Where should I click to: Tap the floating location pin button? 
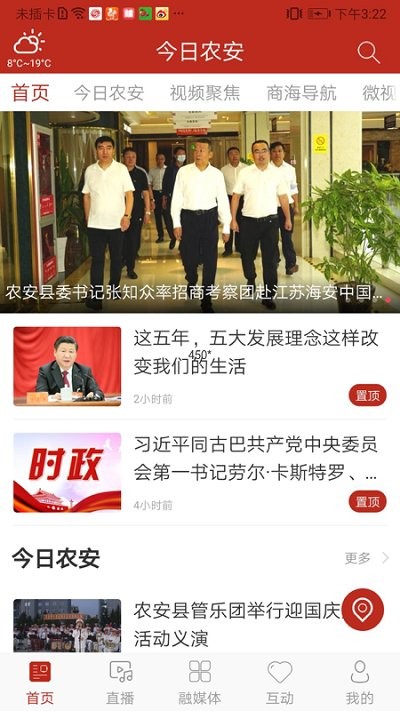coord(363,609)
